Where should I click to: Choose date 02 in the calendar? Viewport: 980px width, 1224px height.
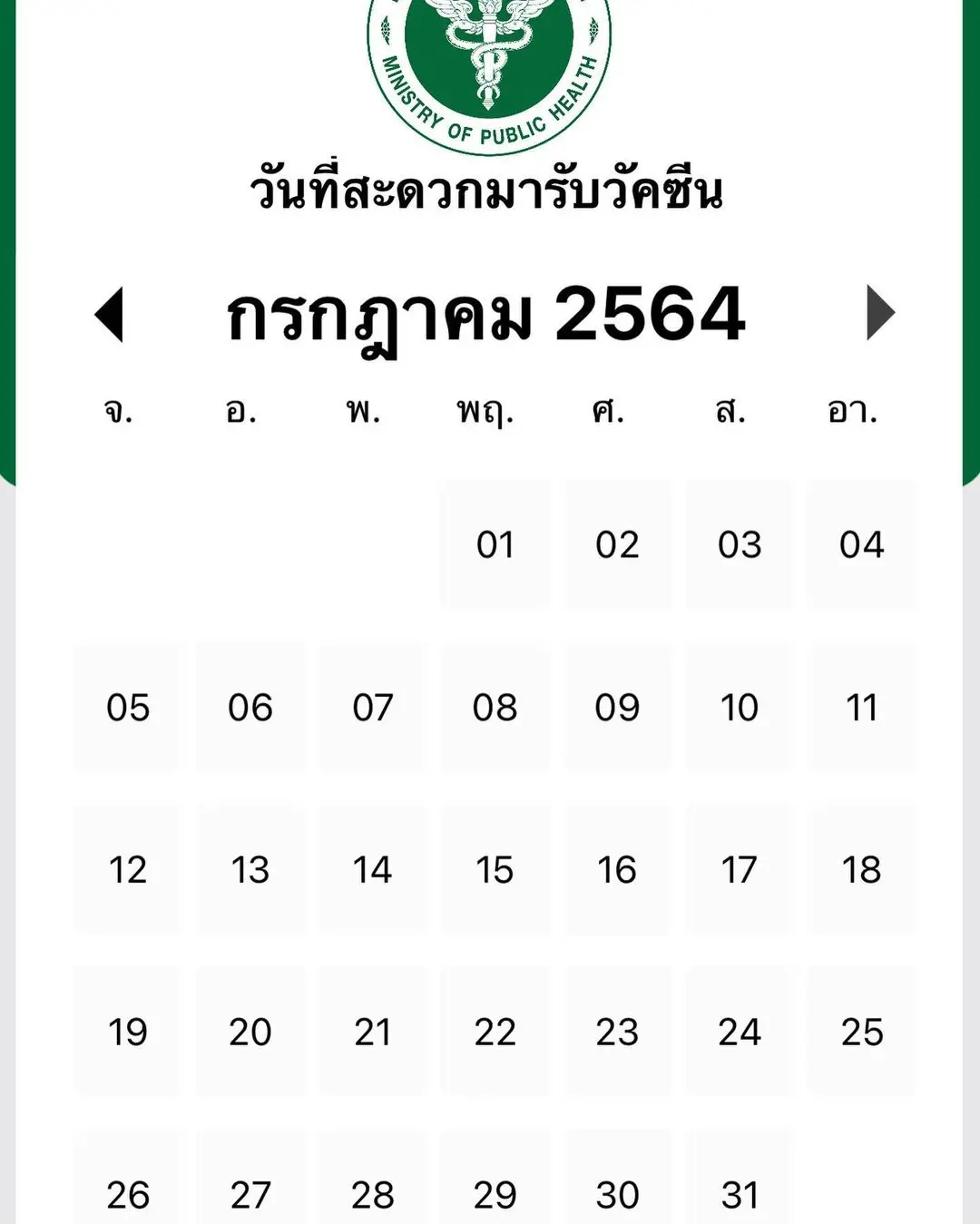click(x=617, y=544)
